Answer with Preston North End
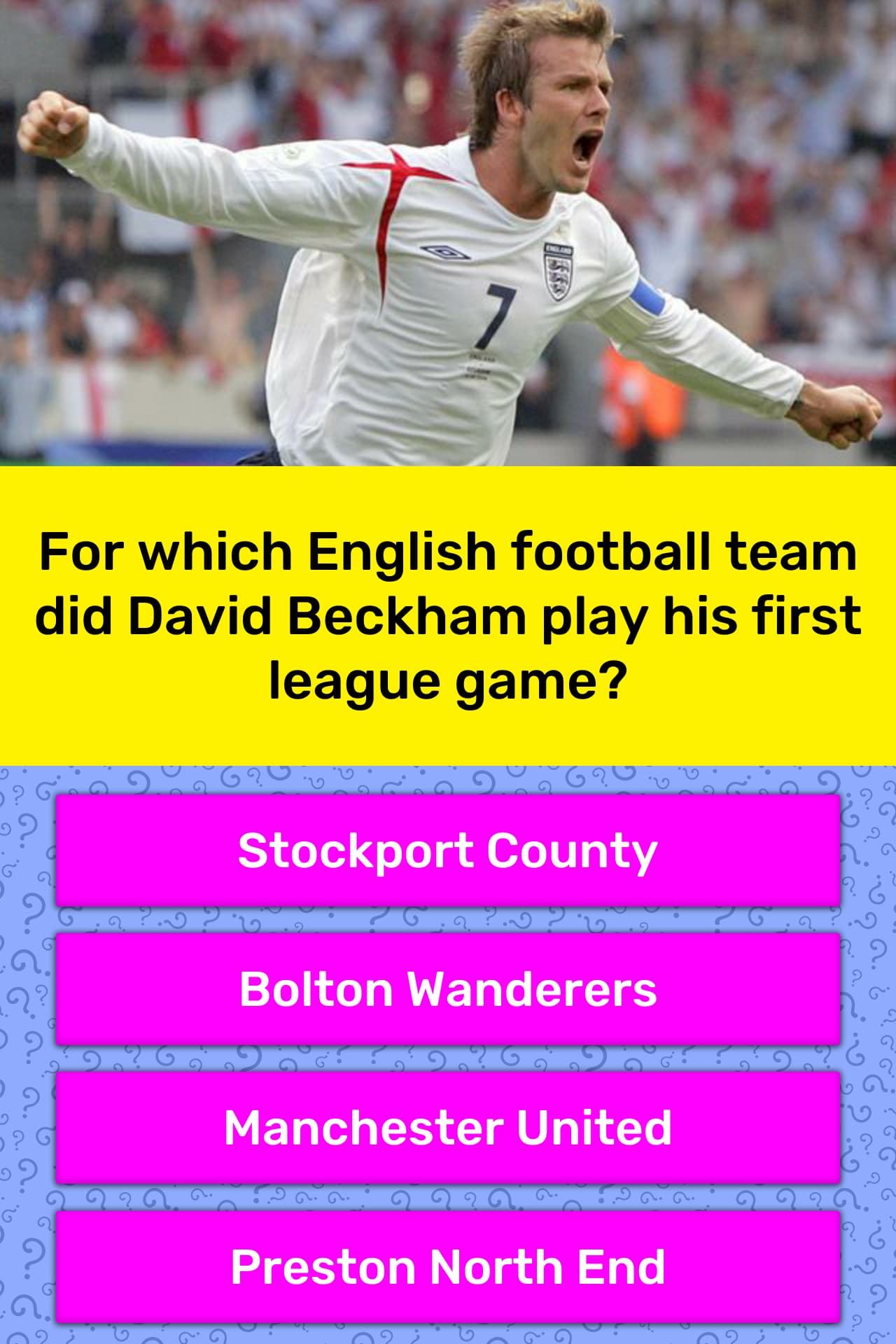The image size is (896, 1344). pos(448,1266)
